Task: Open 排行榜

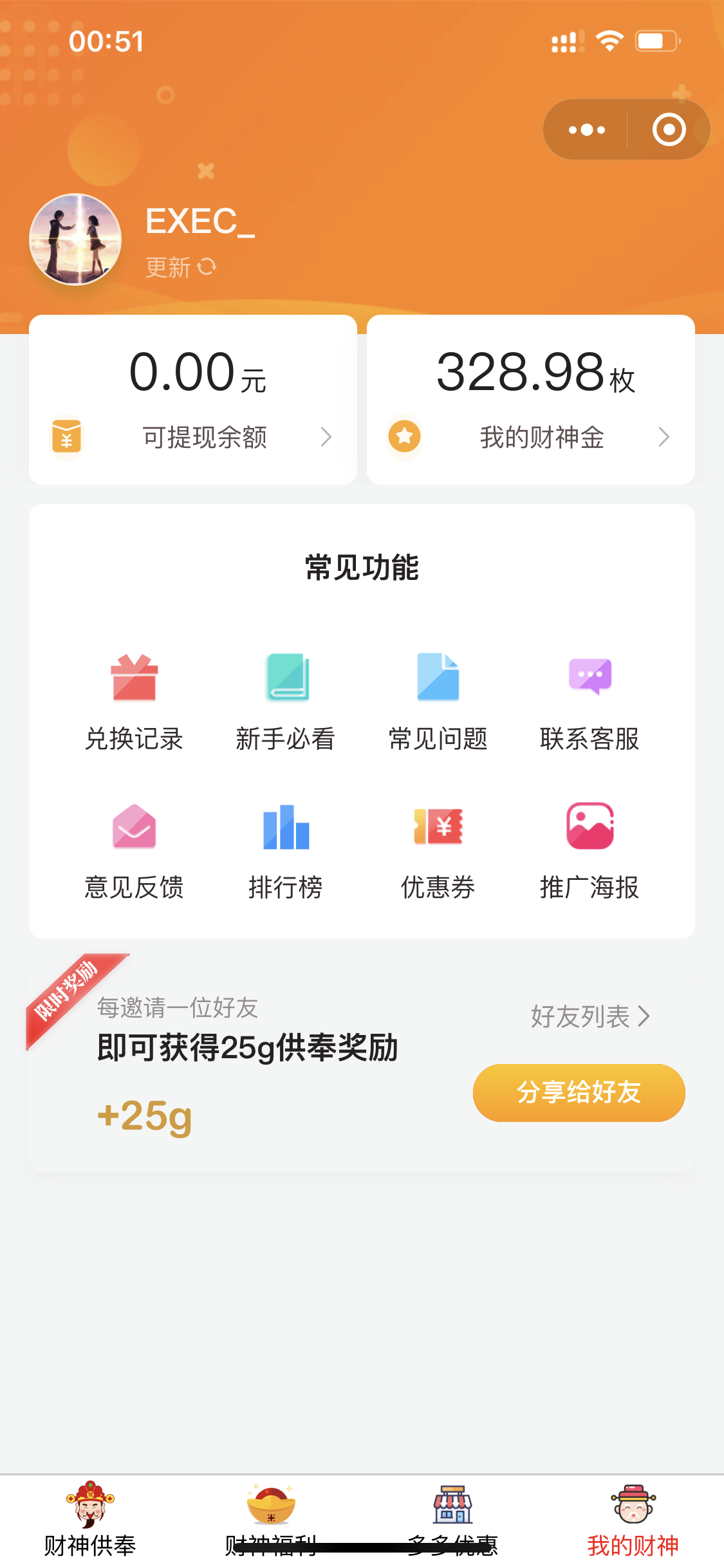Action: tap(286, 852)
